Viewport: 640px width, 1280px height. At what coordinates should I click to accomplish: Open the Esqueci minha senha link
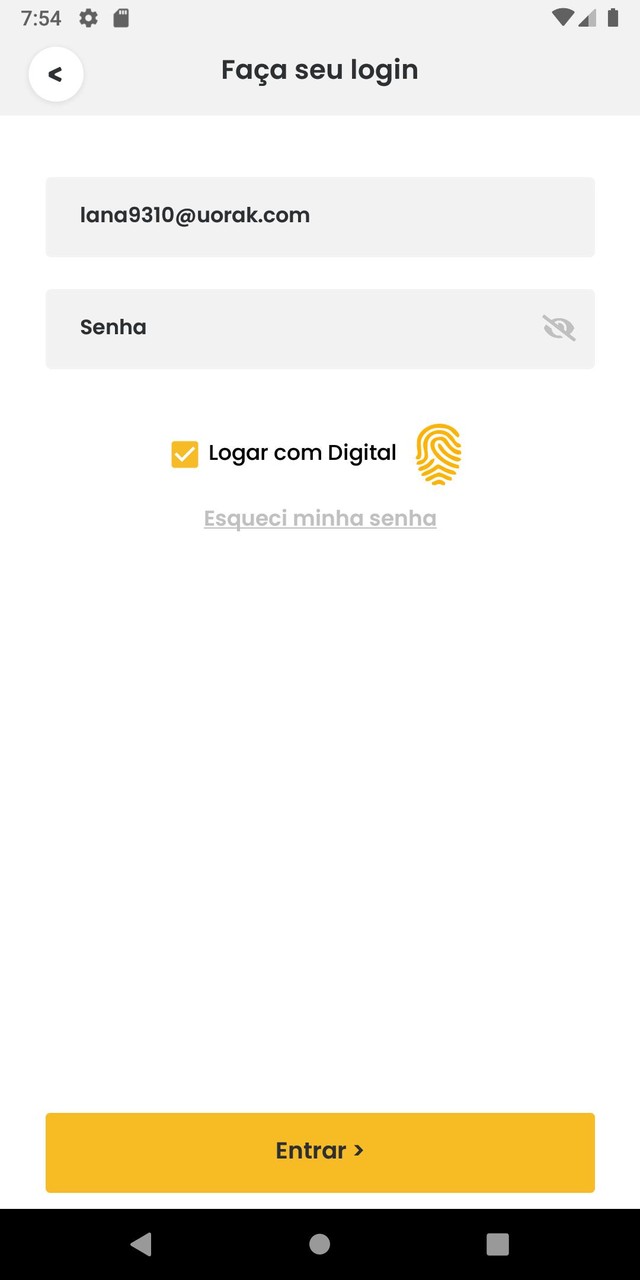click(320, 518)
